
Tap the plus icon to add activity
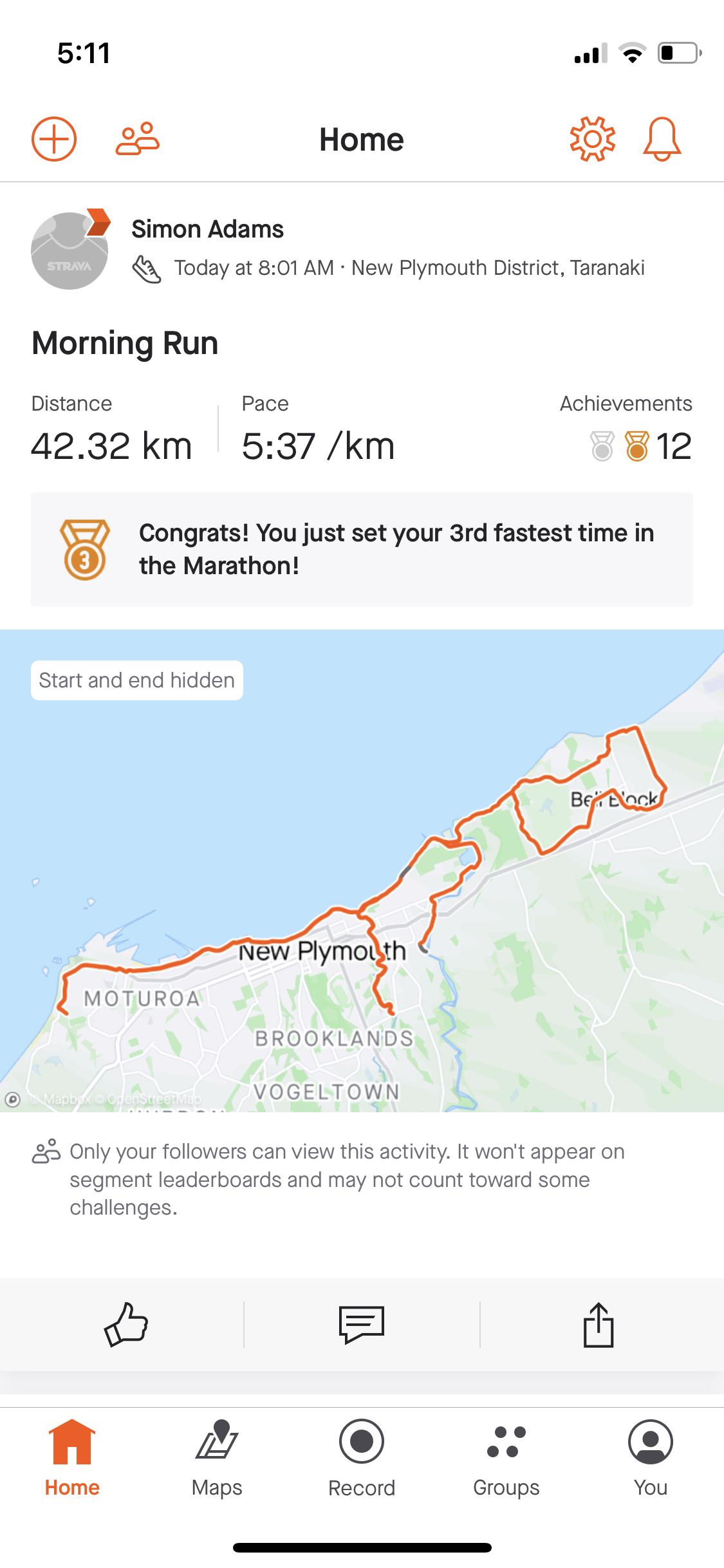(54, 139)
